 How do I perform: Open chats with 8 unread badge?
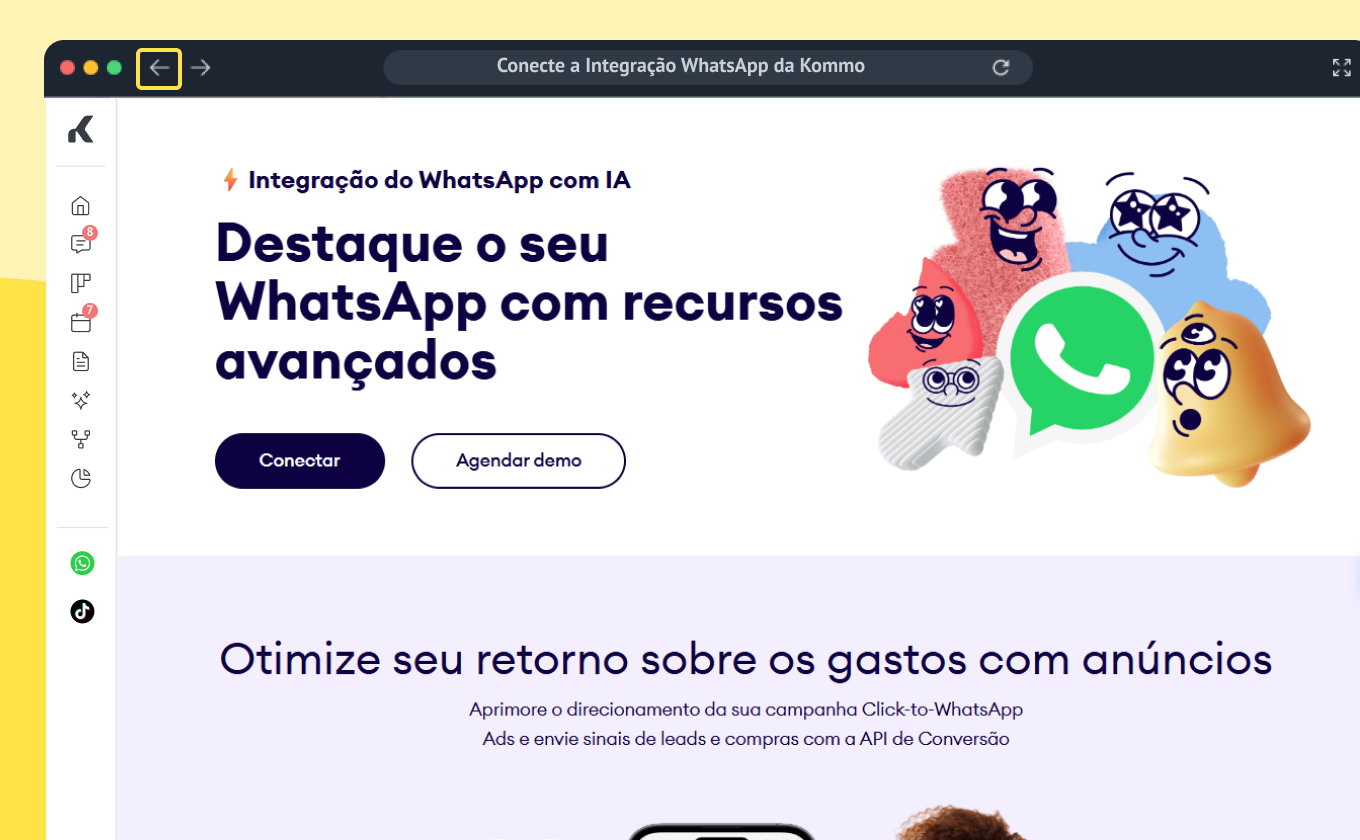pyautogui.click(x=81, y=244)
